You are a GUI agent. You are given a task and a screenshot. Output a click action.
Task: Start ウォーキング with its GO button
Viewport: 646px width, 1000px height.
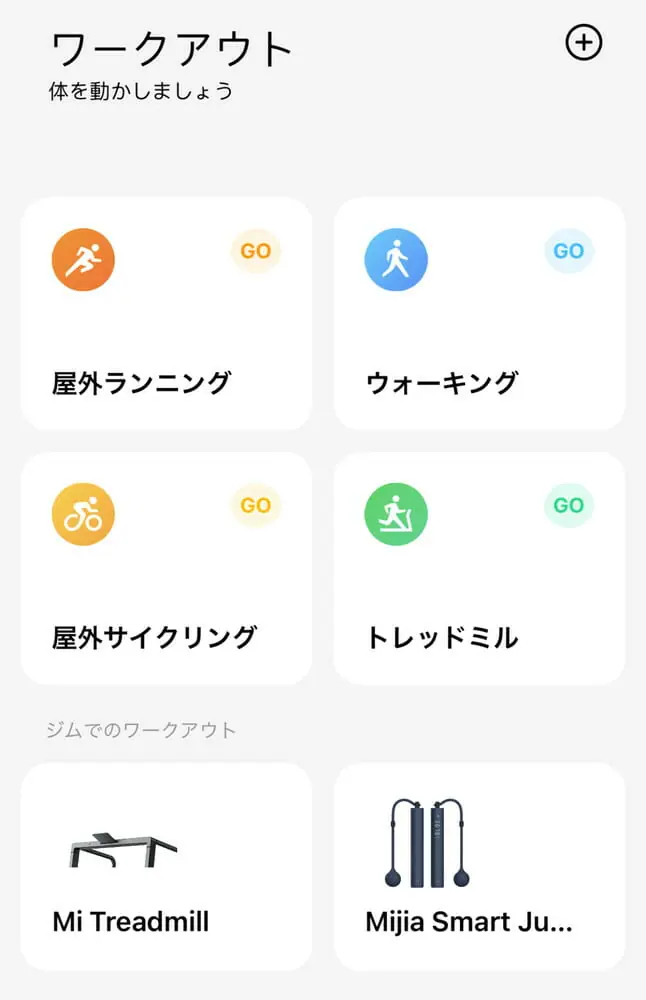[569, 251]
